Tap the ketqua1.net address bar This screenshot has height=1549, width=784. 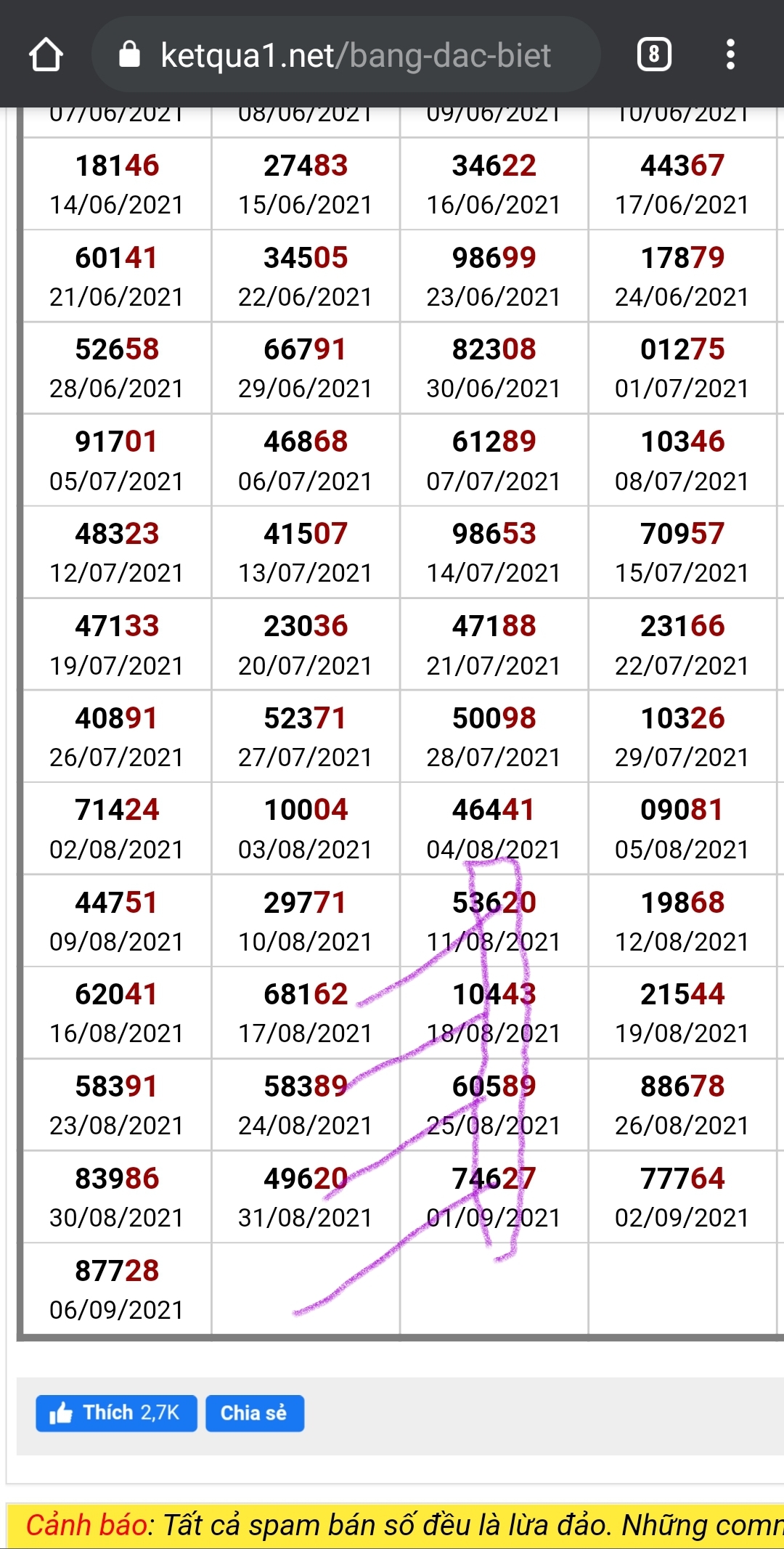click(346, 54)
